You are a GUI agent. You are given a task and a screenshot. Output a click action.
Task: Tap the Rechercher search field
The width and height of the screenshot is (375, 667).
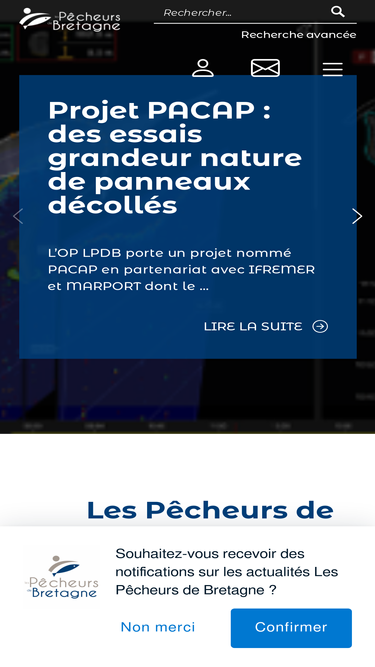point(242,13)
